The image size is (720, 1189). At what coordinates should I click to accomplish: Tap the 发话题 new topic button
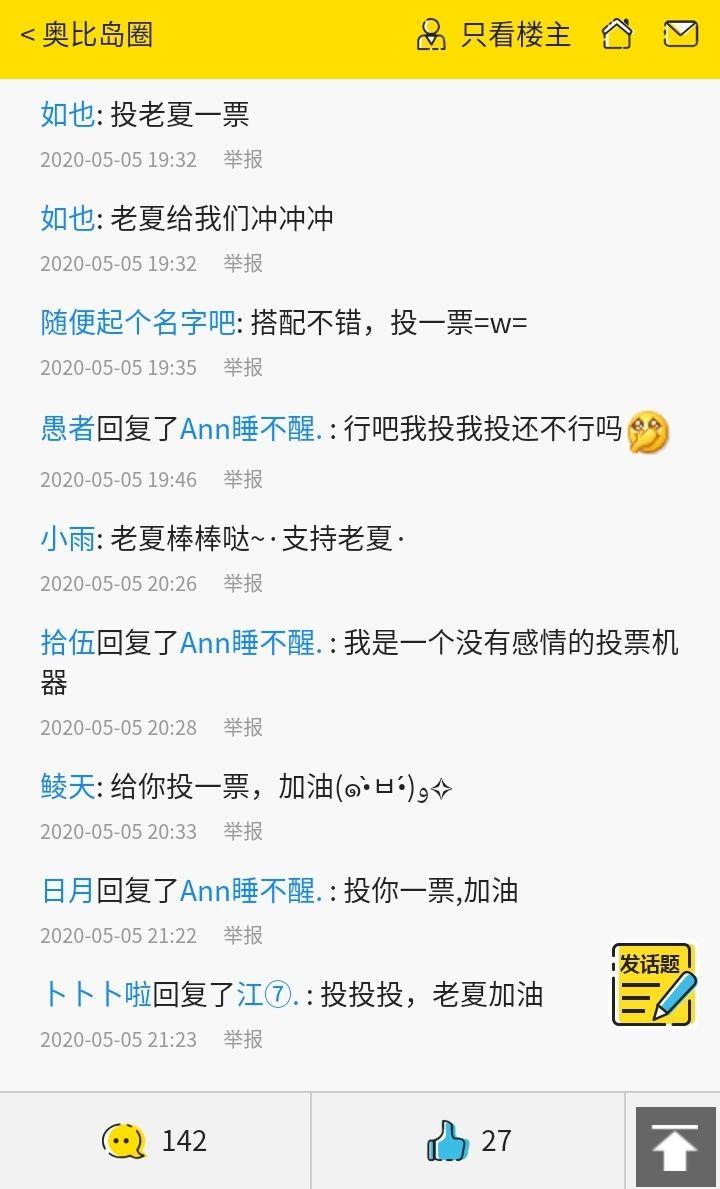pos(653,985)
